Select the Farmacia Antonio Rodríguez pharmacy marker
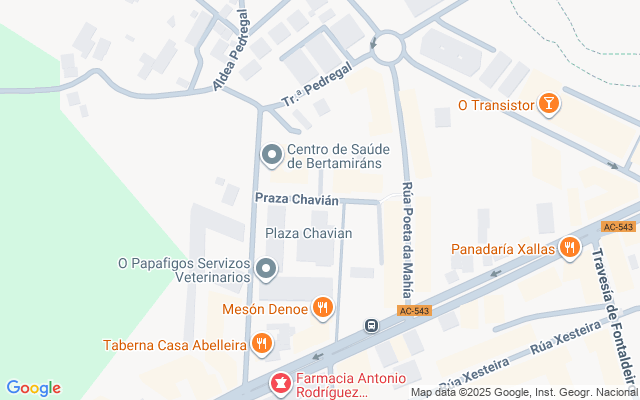Screen dimensions: 640x400 coord(282,383)
